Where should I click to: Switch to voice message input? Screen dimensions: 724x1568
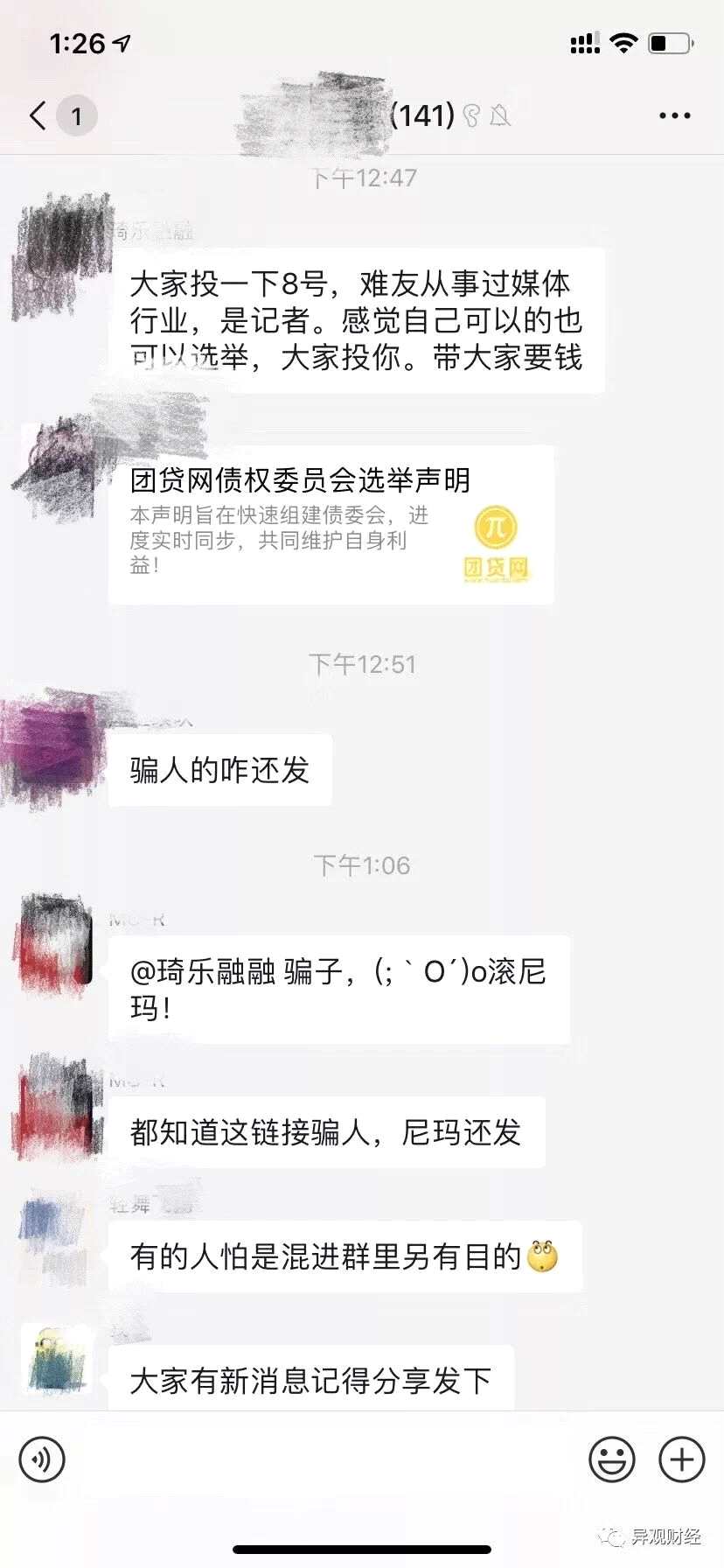click(42, 1459)
